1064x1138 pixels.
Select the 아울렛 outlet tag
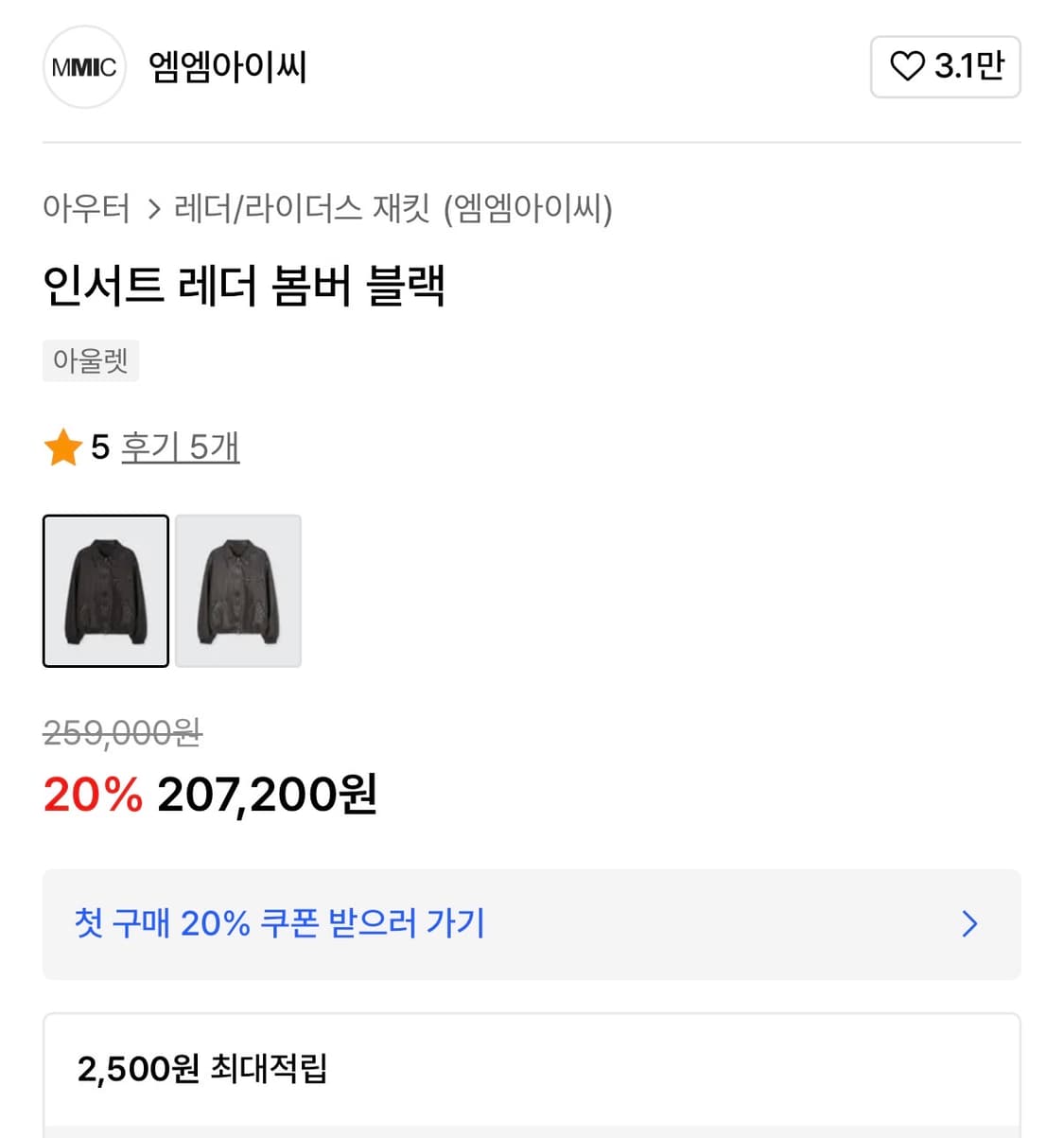90,360
